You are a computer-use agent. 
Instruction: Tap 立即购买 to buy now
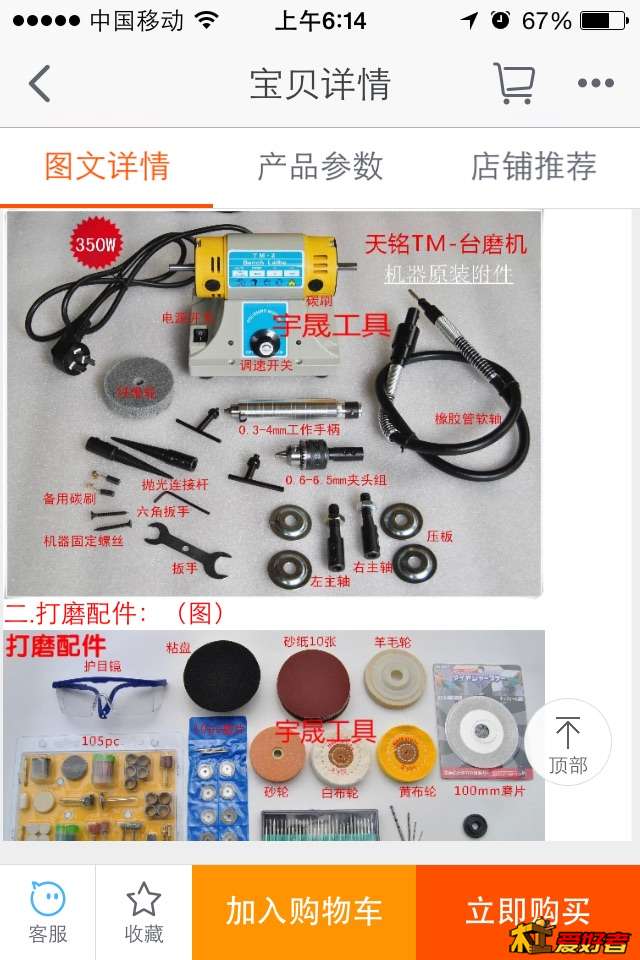pyautogui.click(x=528, y=912)
